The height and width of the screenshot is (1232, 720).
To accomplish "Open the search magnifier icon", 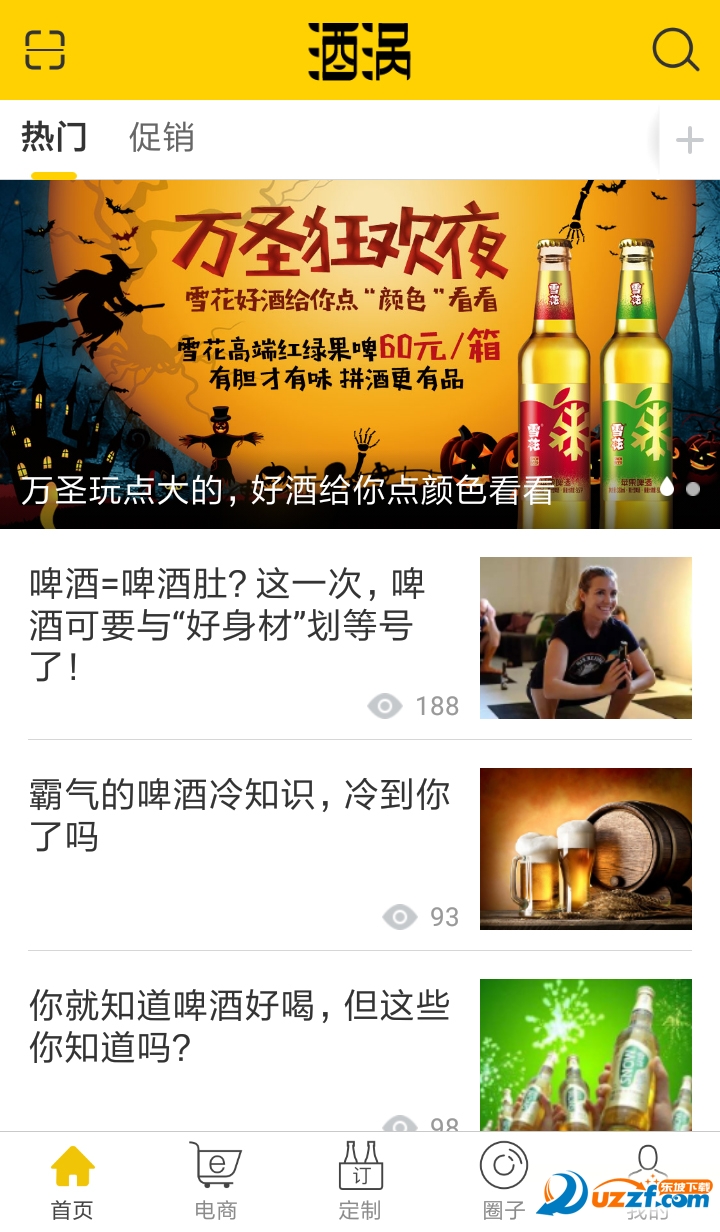I will 675,49.
